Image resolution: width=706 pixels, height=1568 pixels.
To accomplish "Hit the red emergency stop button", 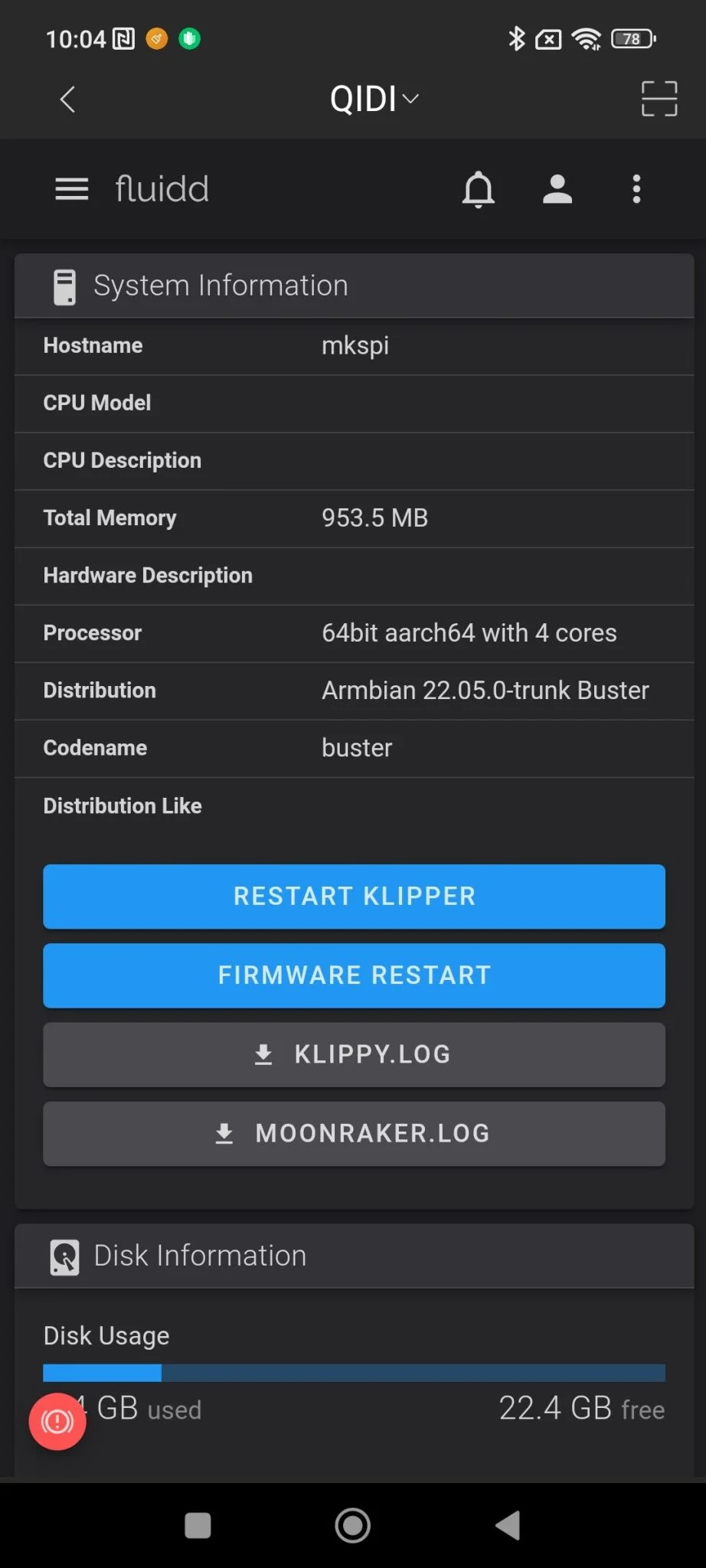I will (57, 1422).
